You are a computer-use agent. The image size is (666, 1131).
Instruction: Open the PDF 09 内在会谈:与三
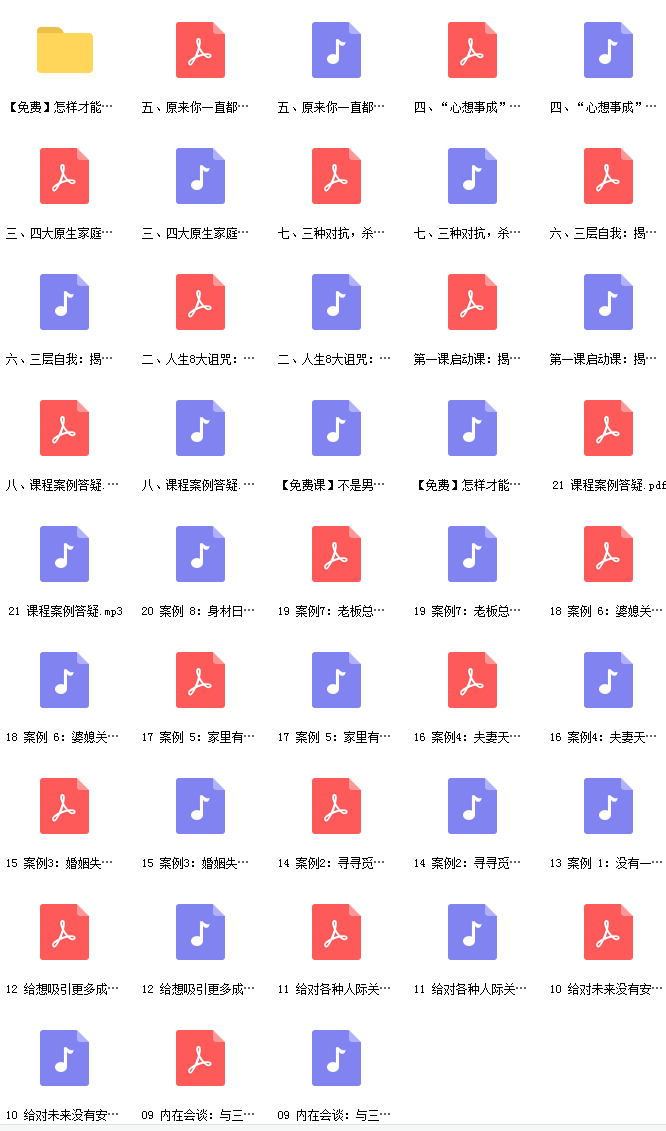(x=200, y=1057)
